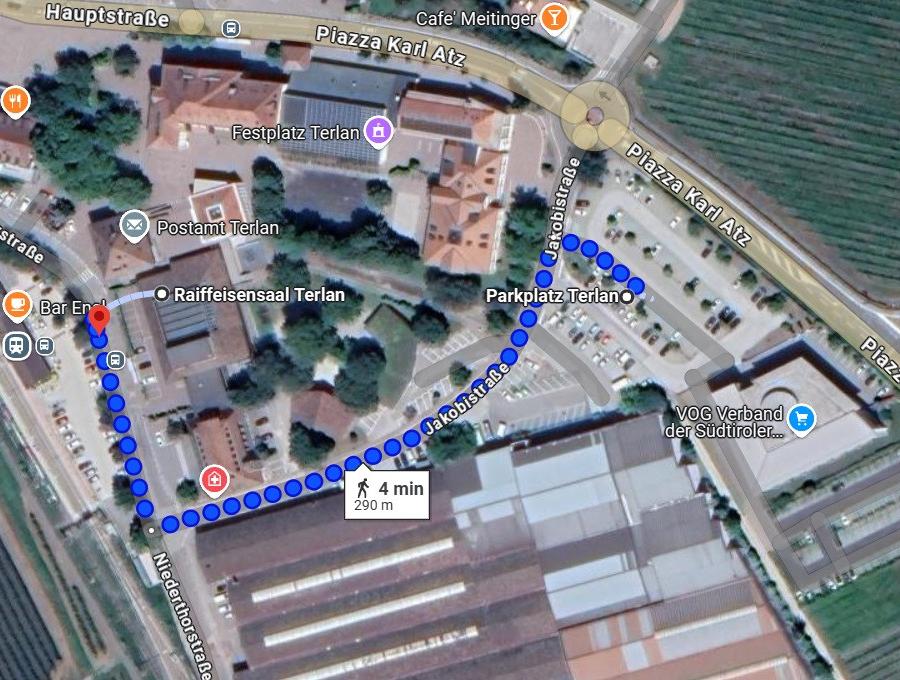This screenshot has width=900, height=680.
Task: Open Postamt Terlan post office marker
Action: pos(133,226)
